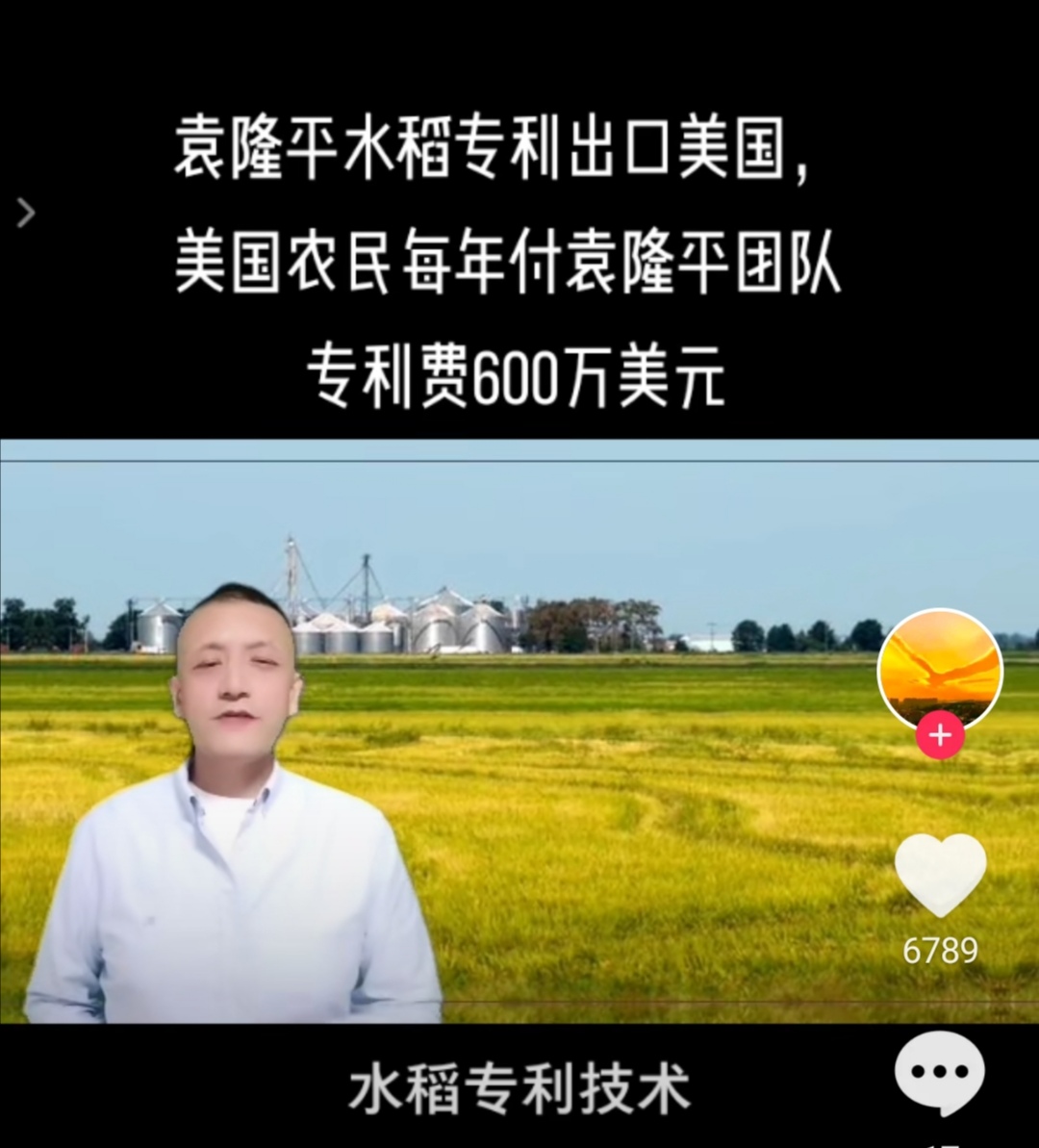
Task: Follow the creator with the plus button
Action: (x=940, y=736)
